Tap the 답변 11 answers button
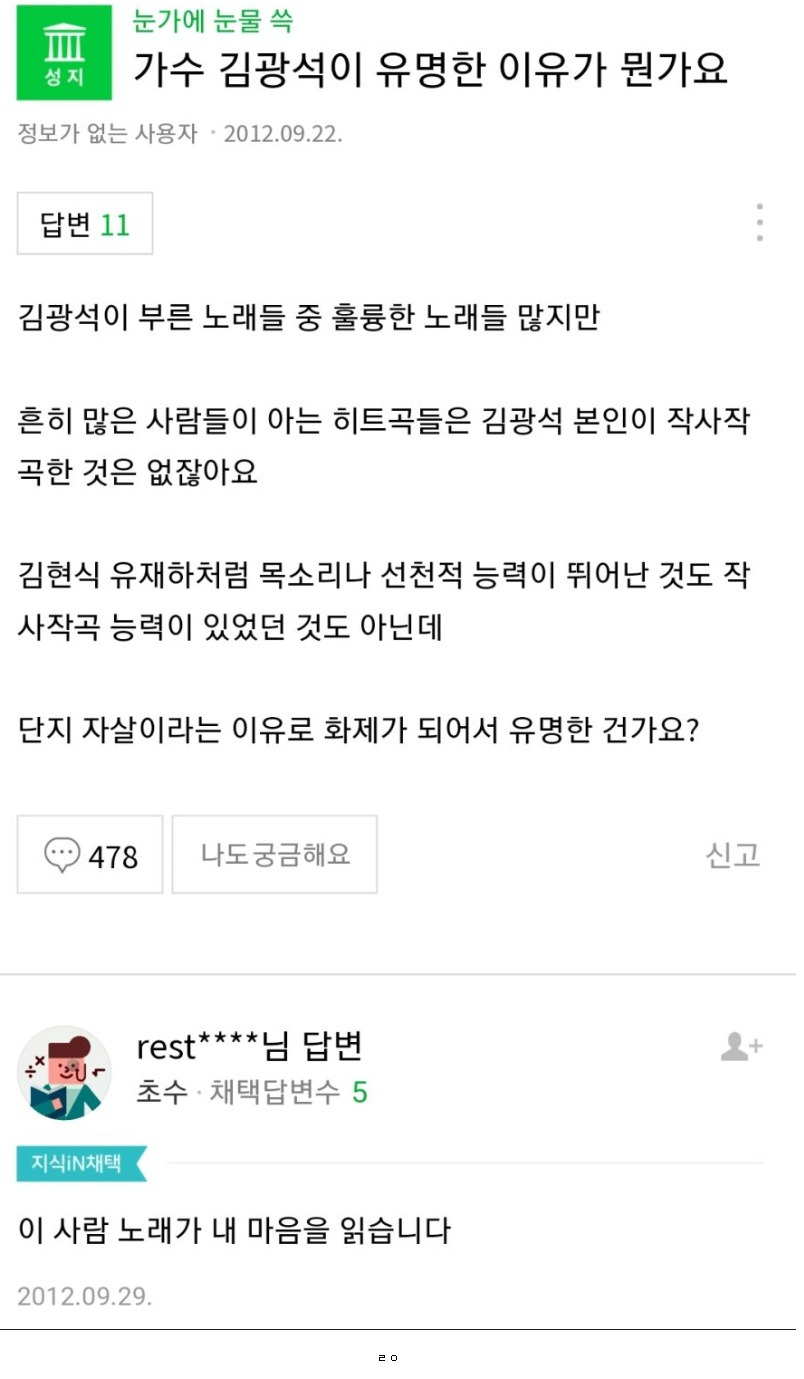Viewport: 804px width, 1379px height. [x=85, y=224]
